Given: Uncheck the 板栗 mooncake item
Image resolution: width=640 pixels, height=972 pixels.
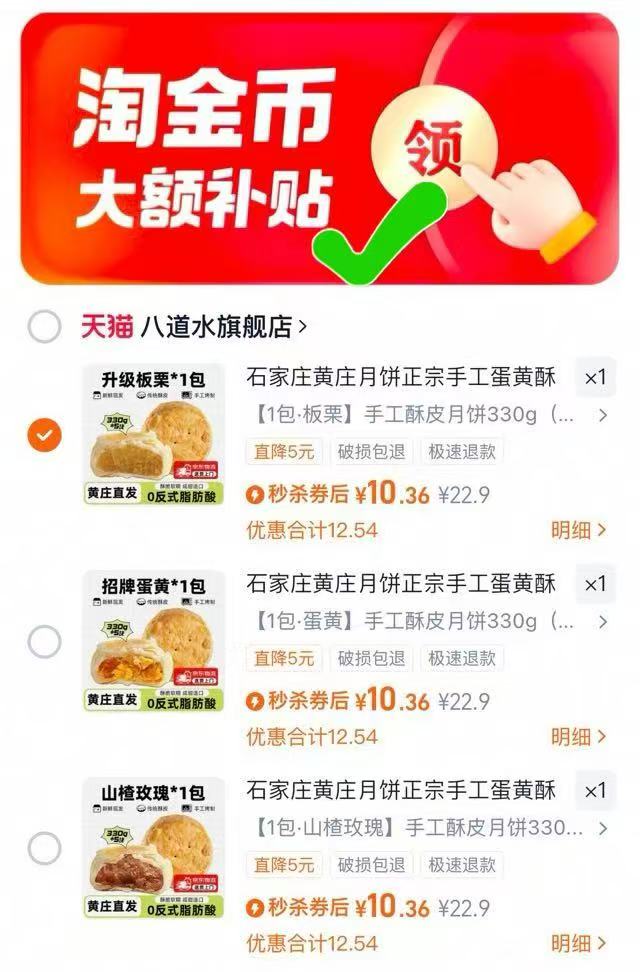Looking at the screenshot, I should [45, 435].
